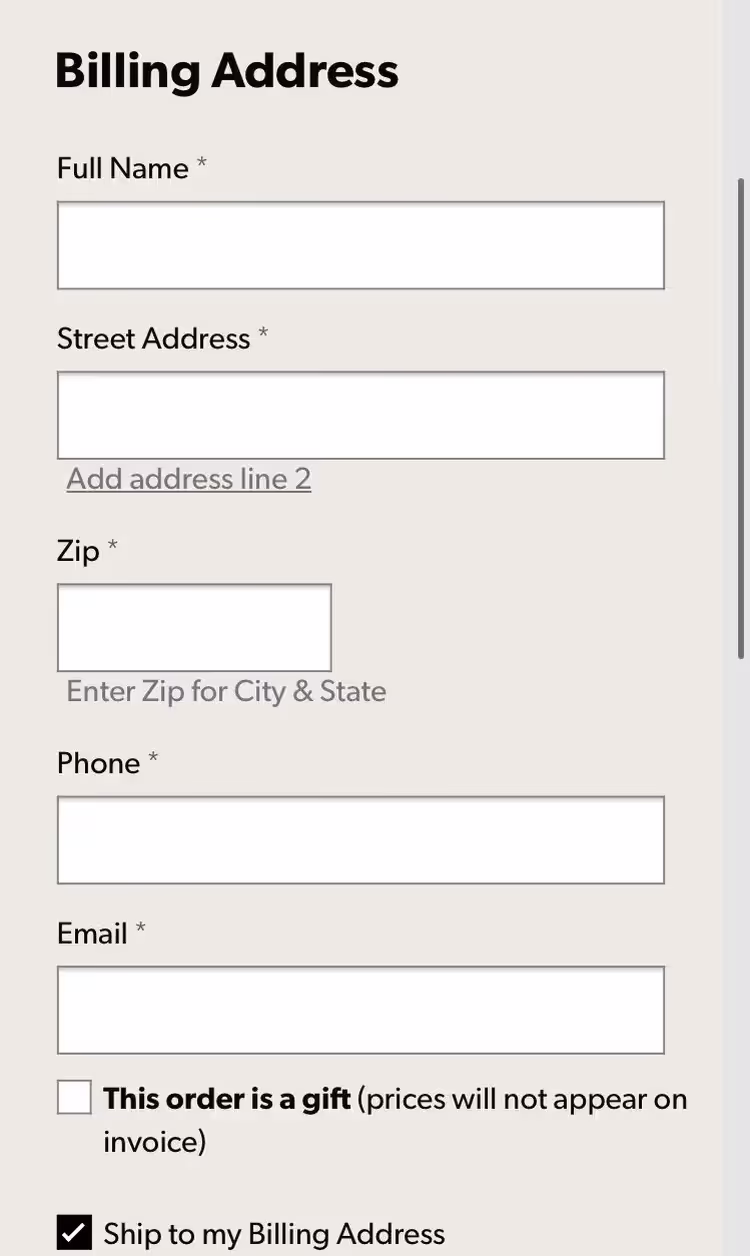Open the Add address line 2 link
Screen dimensions: 750x1256
(x=189, y=479)
